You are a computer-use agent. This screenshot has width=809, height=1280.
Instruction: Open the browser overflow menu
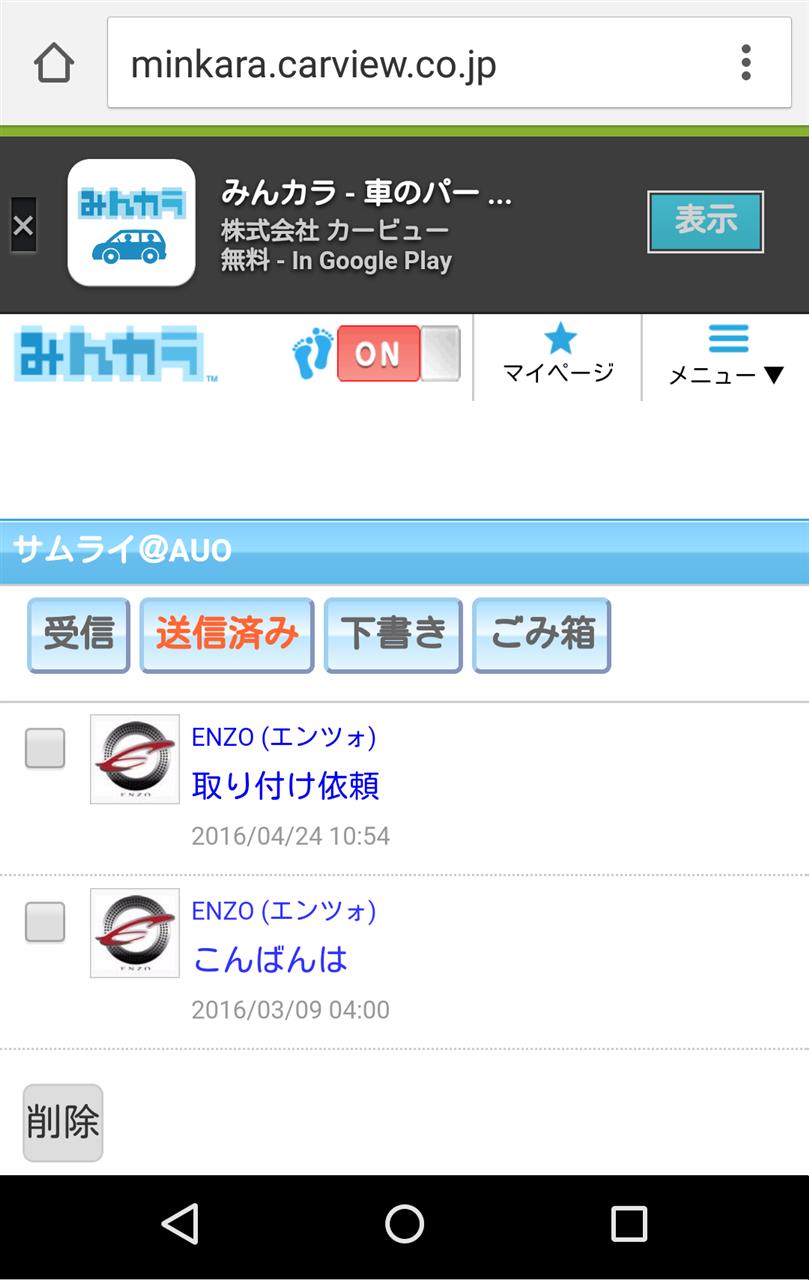click(x=746, y=63)
